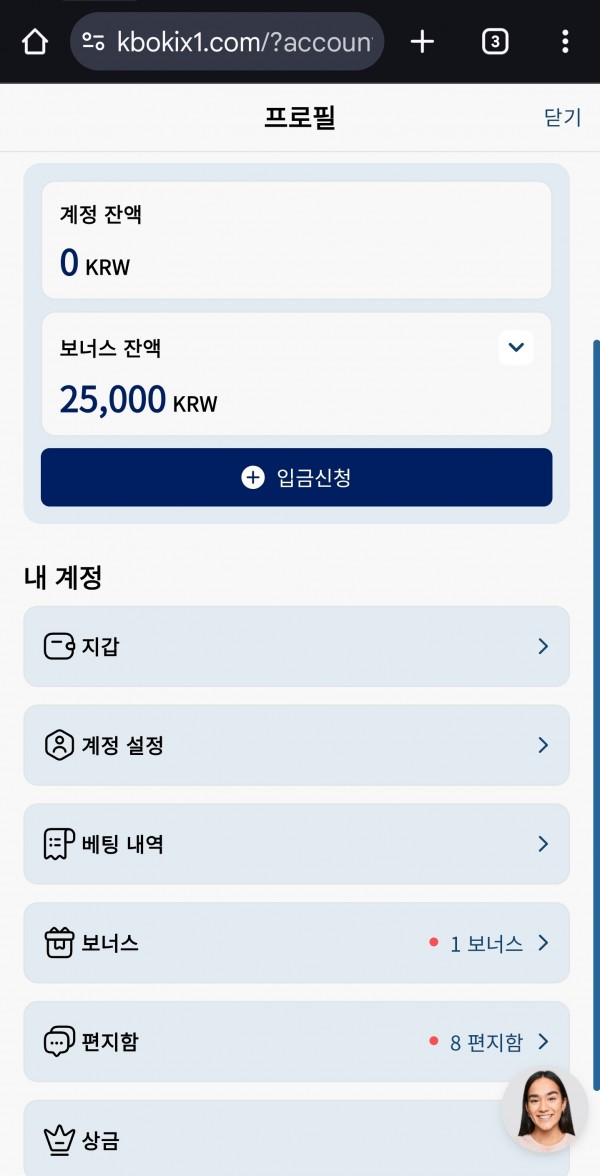Open the kbokix1.com address bar

pyautogui.click(x=227, y=41)
